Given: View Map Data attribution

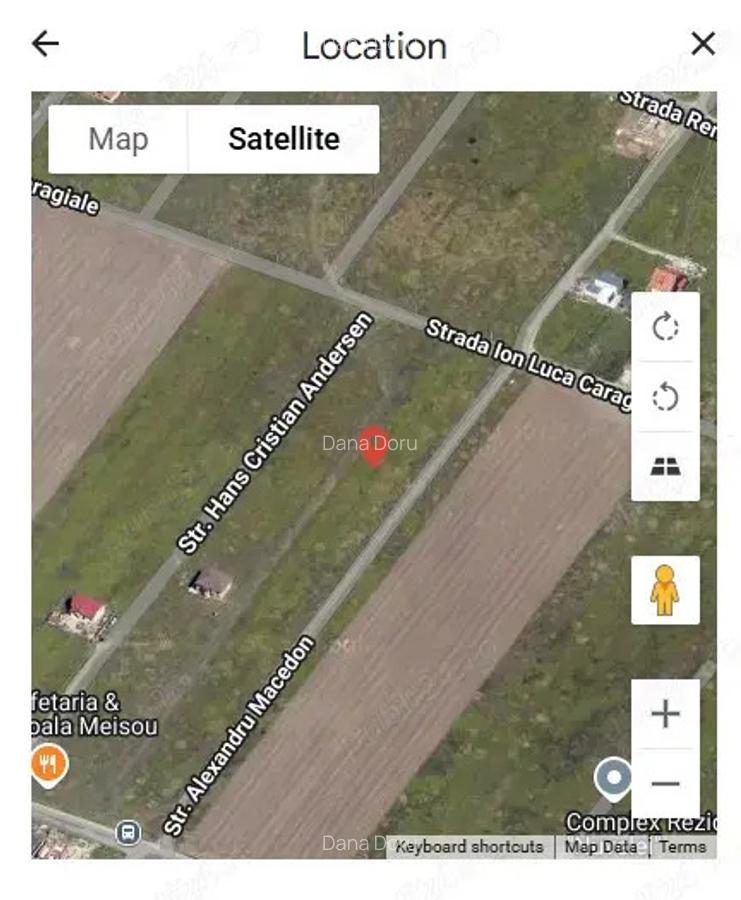Looking at the screenshot, I should (600, 847).
